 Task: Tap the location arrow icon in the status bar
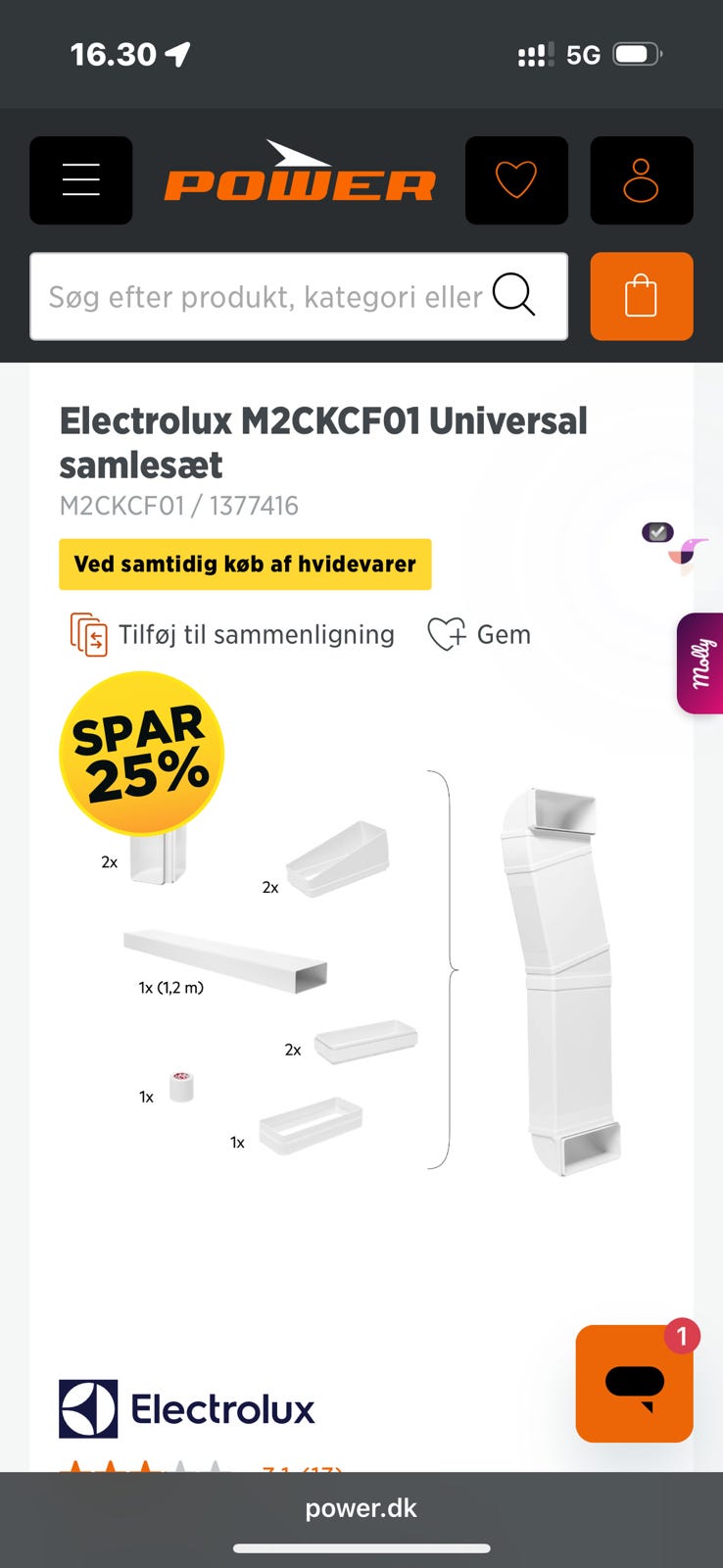click(x=174, y=53)
